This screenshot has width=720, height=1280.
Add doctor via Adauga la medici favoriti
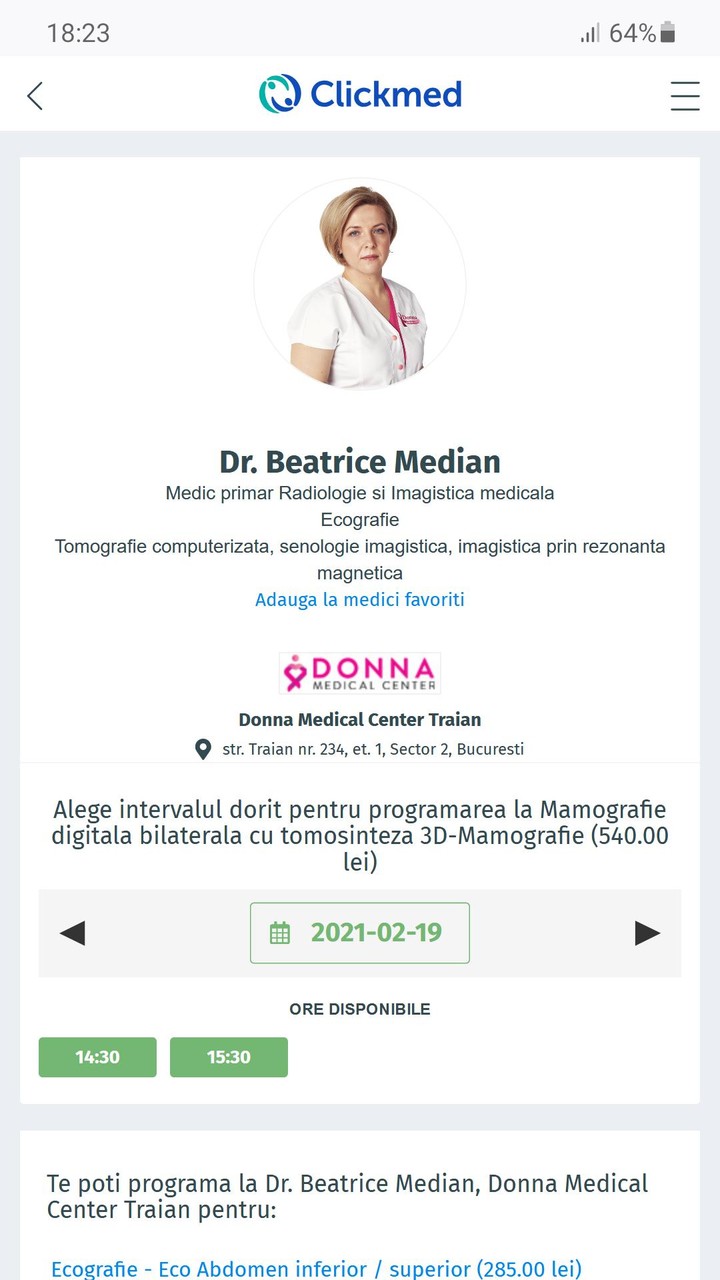tap(360, 600)
